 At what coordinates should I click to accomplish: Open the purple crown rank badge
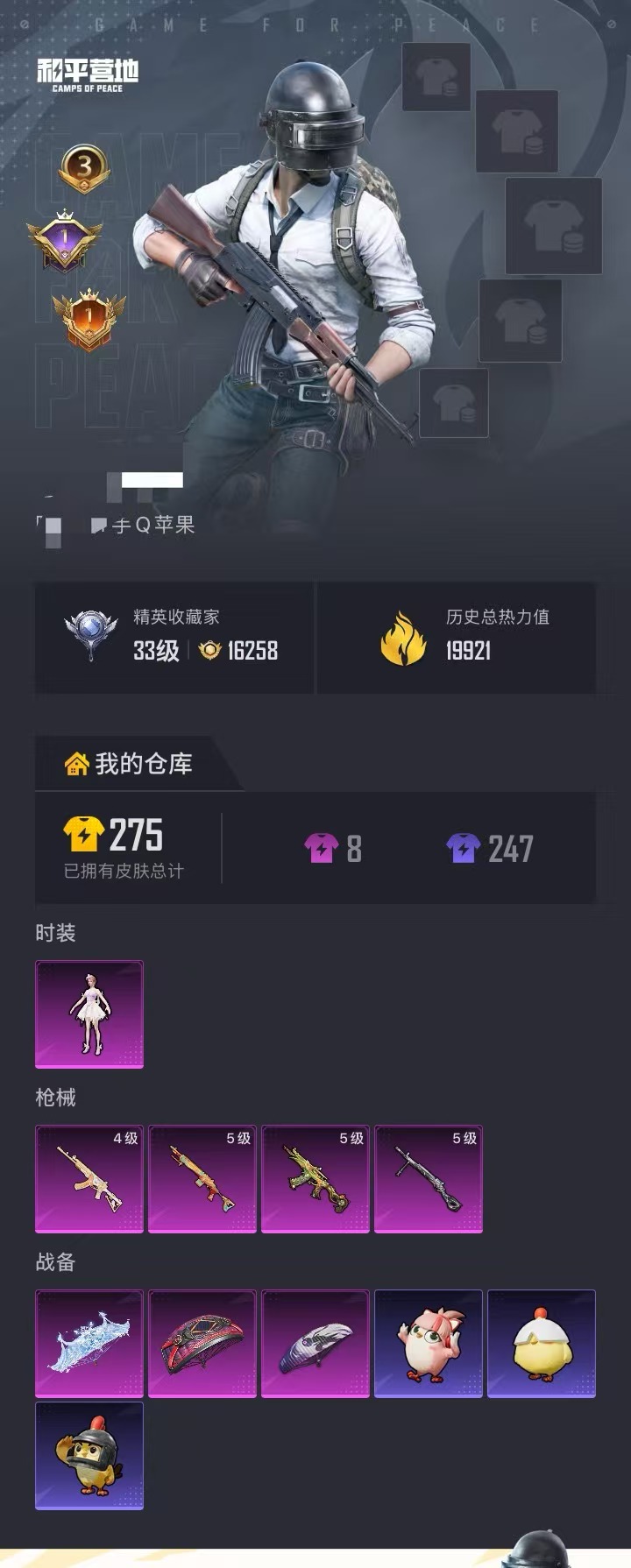(x=66, y=240)
